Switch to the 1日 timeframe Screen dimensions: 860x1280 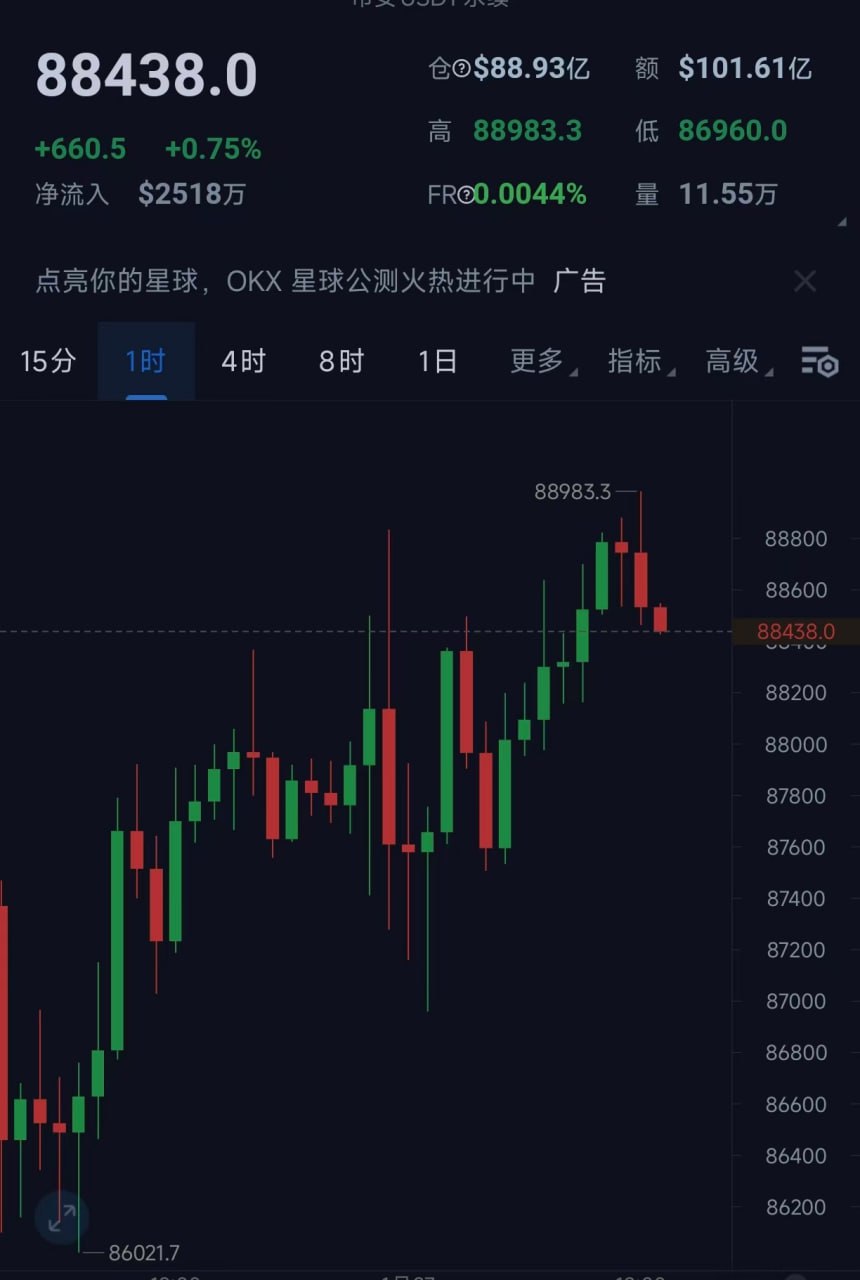click(x=437, y=361)
